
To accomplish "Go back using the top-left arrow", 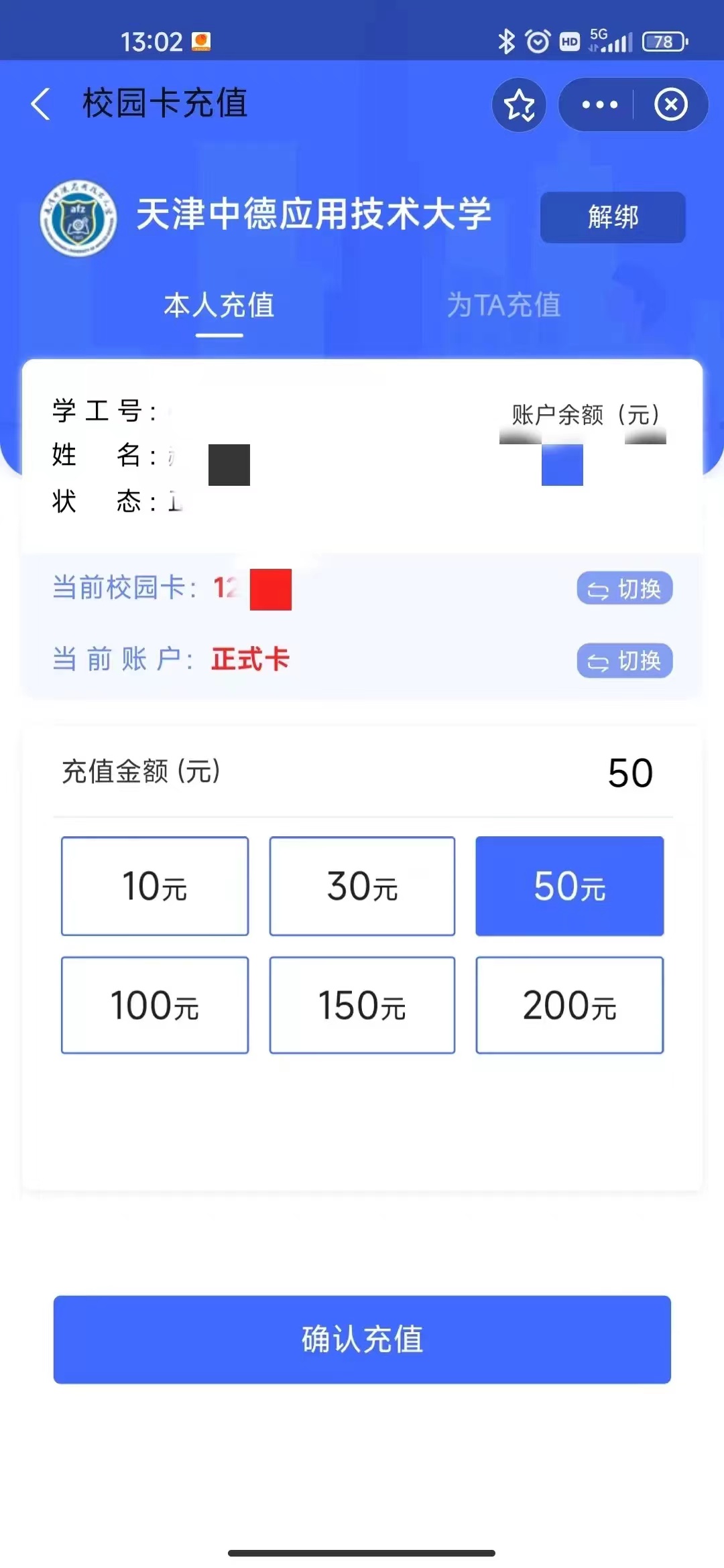I will pyautogui.click(x=42, y=105).
